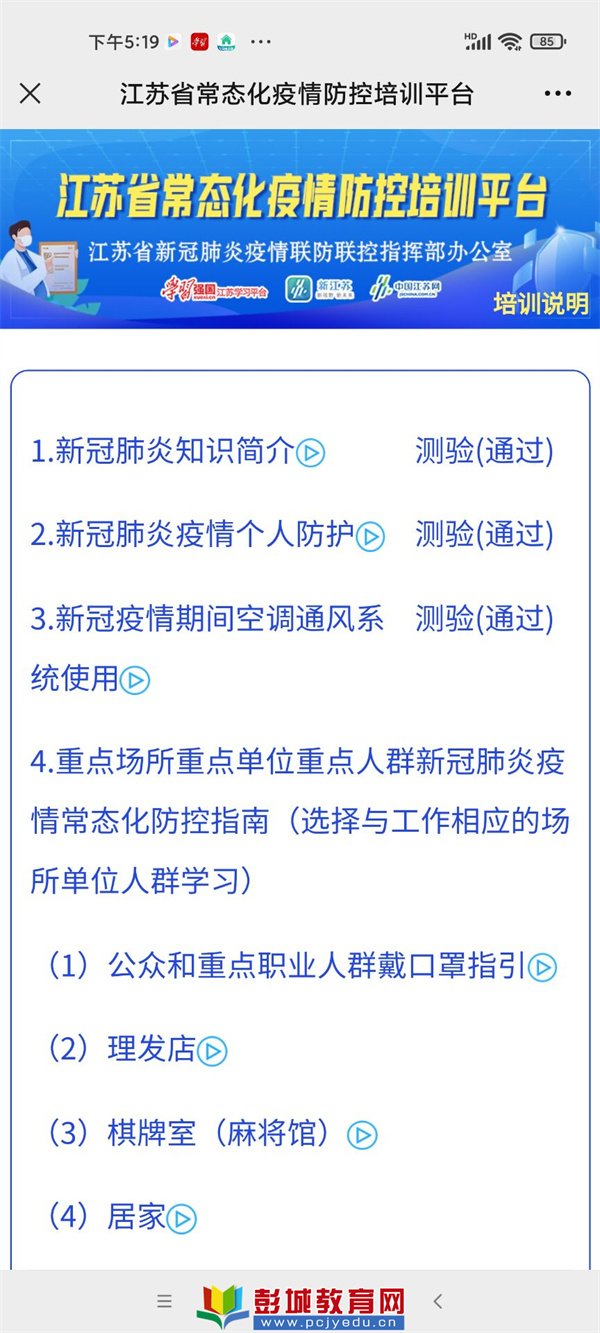The height and width of the screenshot is (1333, 600).
Task: Play 公众和重点职业人群戴口罩指引 guide
Action: [x=542, y=967]
